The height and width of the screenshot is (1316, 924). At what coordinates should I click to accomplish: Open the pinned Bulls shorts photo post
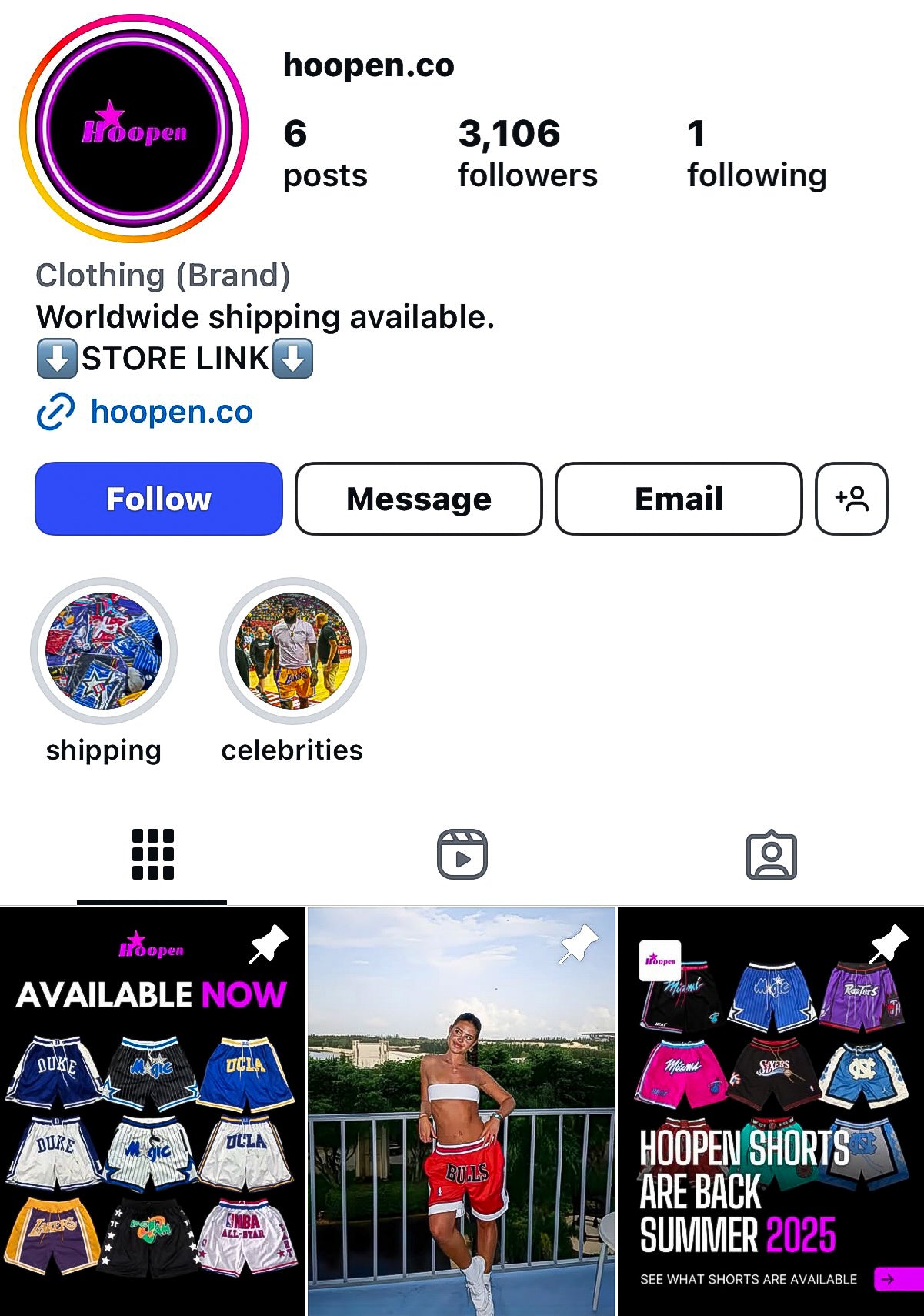[462, 1111]
